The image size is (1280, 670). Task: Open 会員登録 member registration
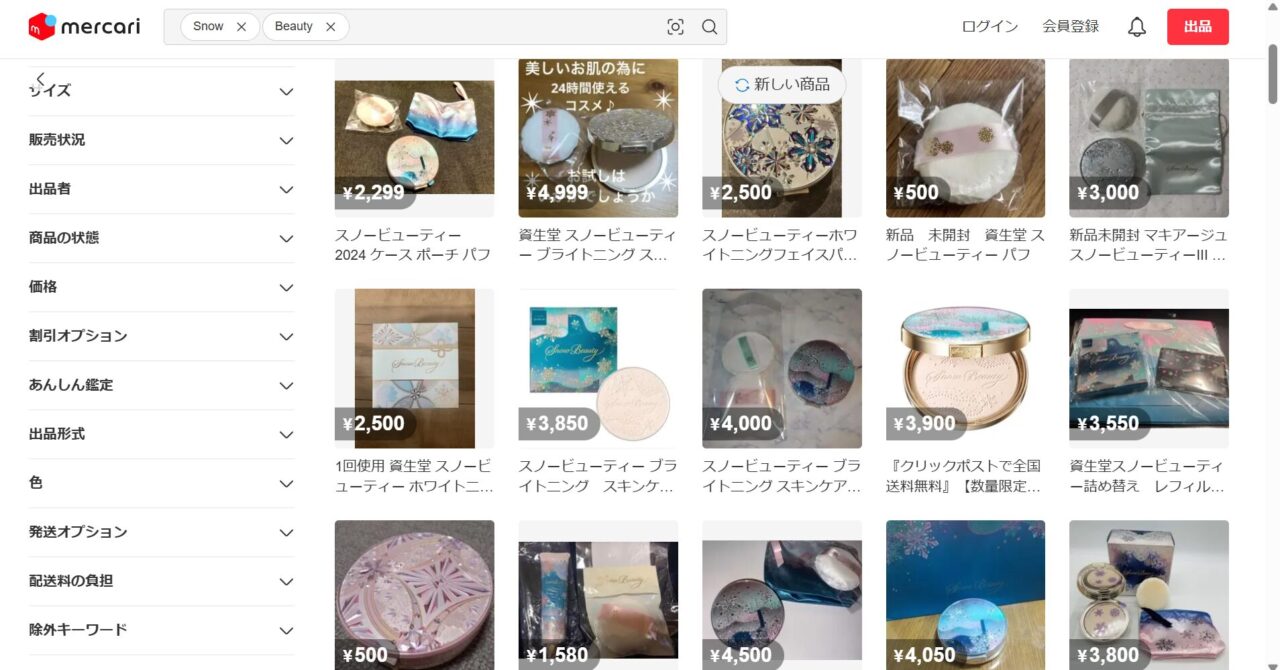[1070, 27]
